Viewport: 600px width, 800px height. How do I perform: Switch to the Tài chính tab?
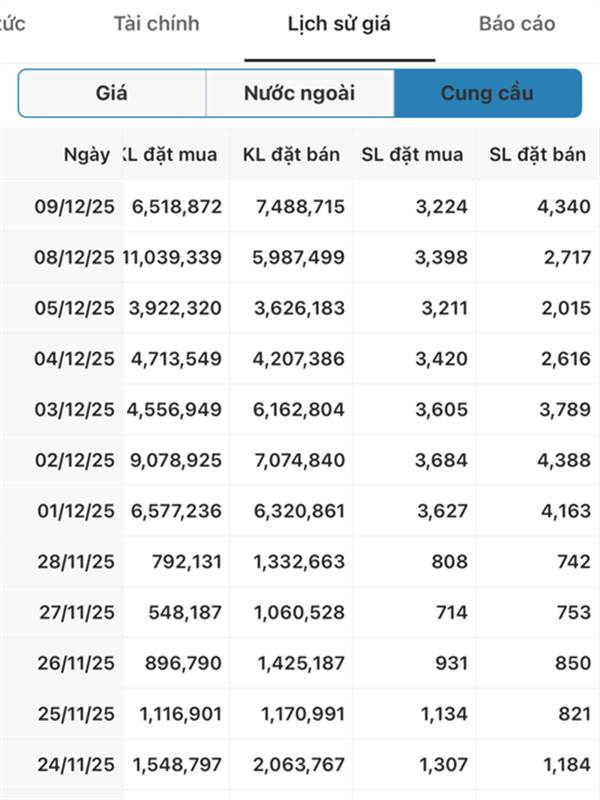point(156,24)
